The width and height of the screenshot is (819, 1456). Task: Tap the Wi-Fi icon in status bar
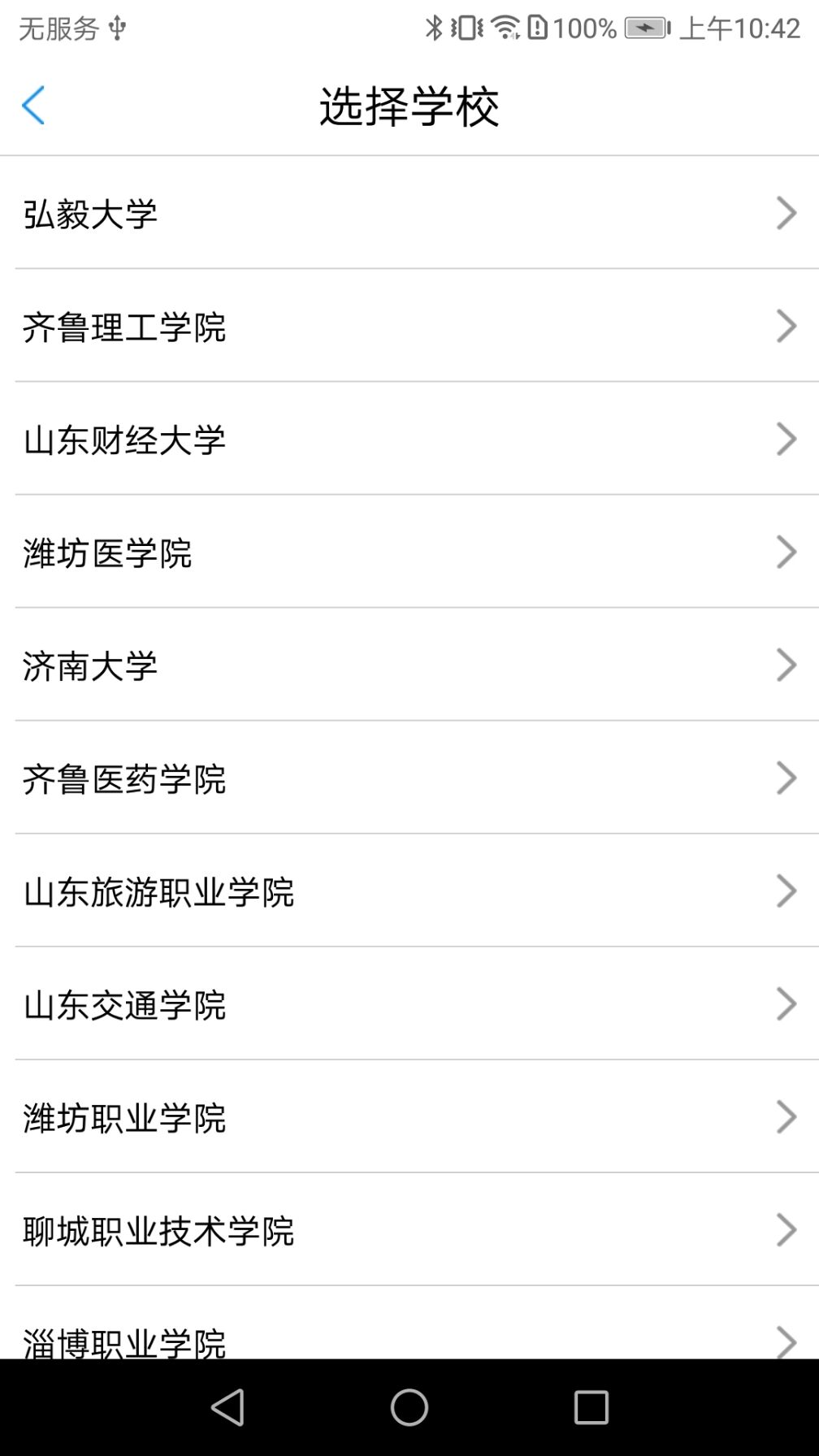coord(502,27)
